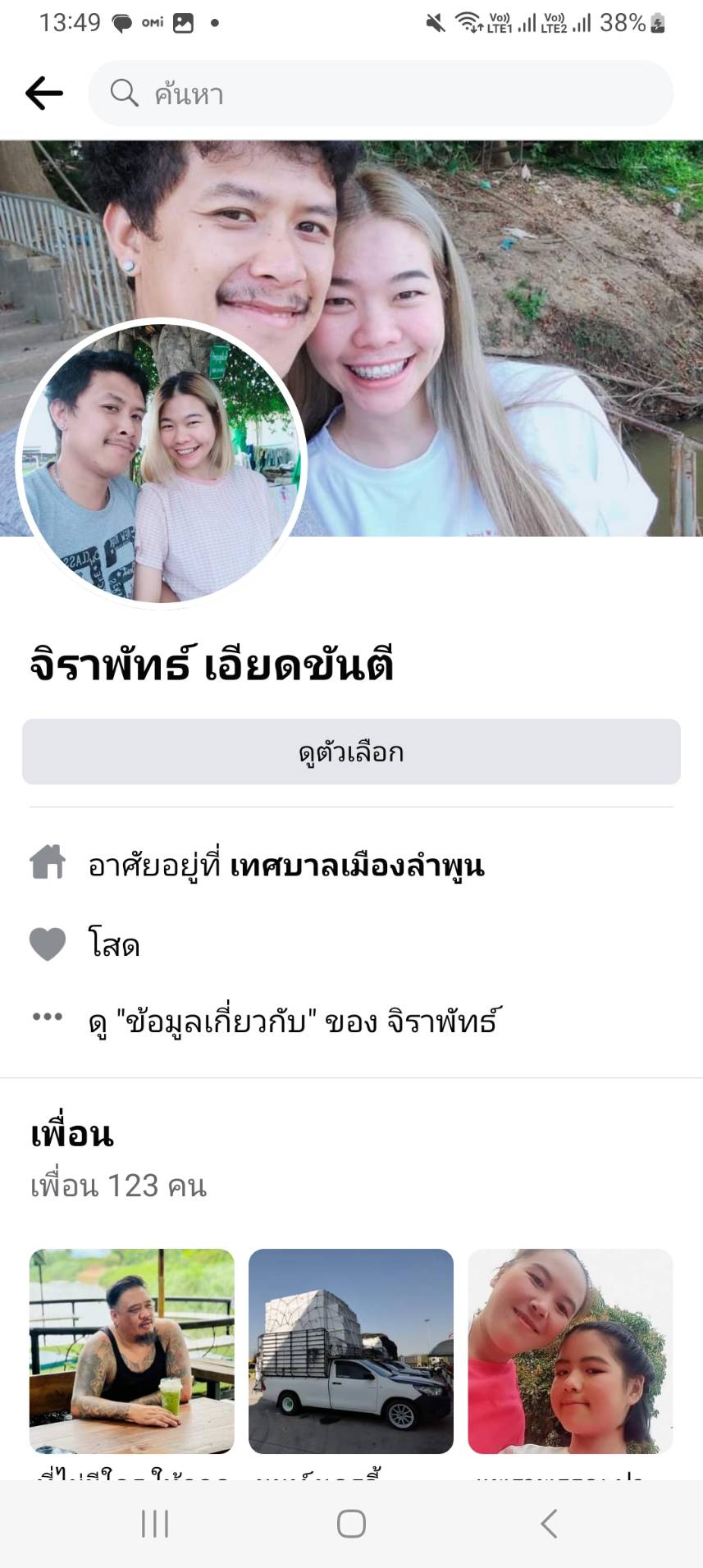
Task: Open ดู "ข้อมูลเกี่ยวกับ" ของ จิราพัทธ์
Action: click(x=294, y=1022)
